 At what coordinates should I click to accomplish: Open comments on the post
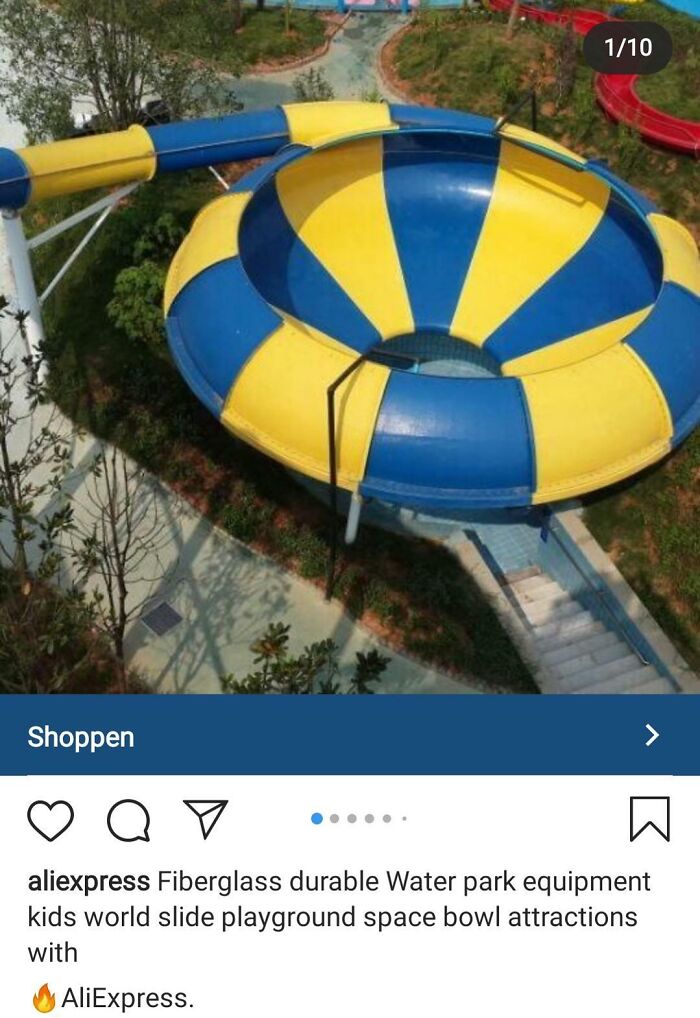click(128, 820)
